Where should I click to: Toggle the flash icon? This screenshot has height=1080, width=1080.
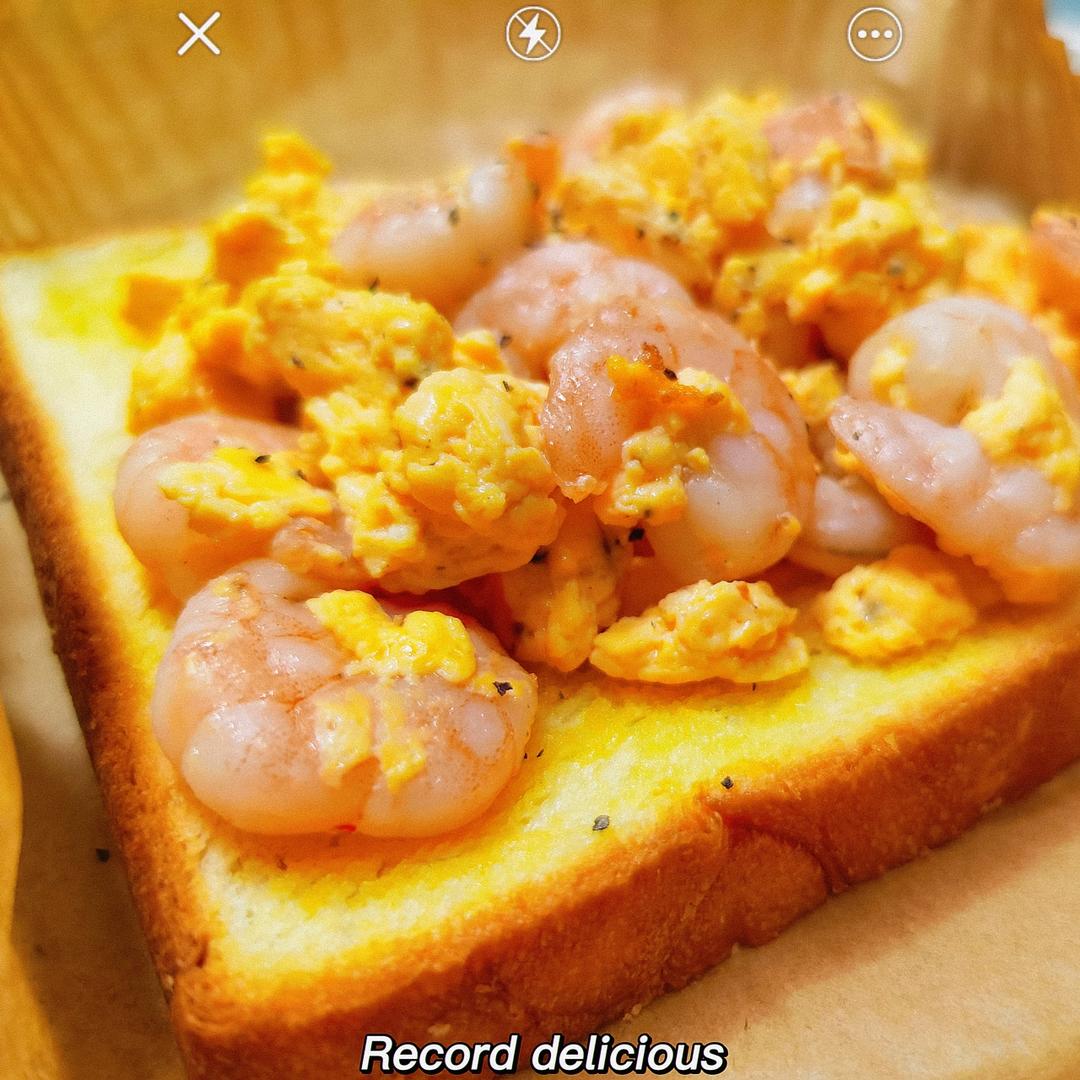pyautogui.click(x=533, y=34)
